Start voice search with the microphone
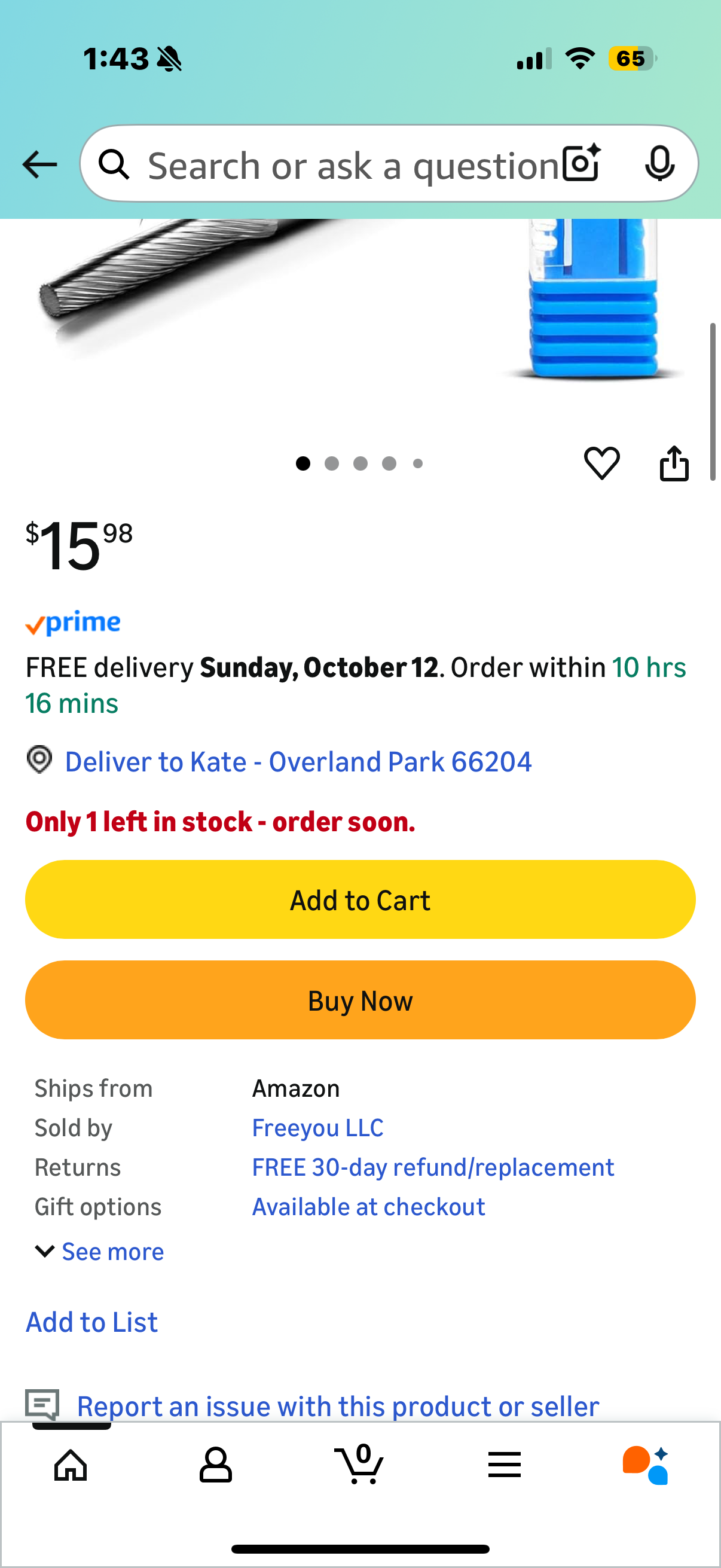 point(659,163)
